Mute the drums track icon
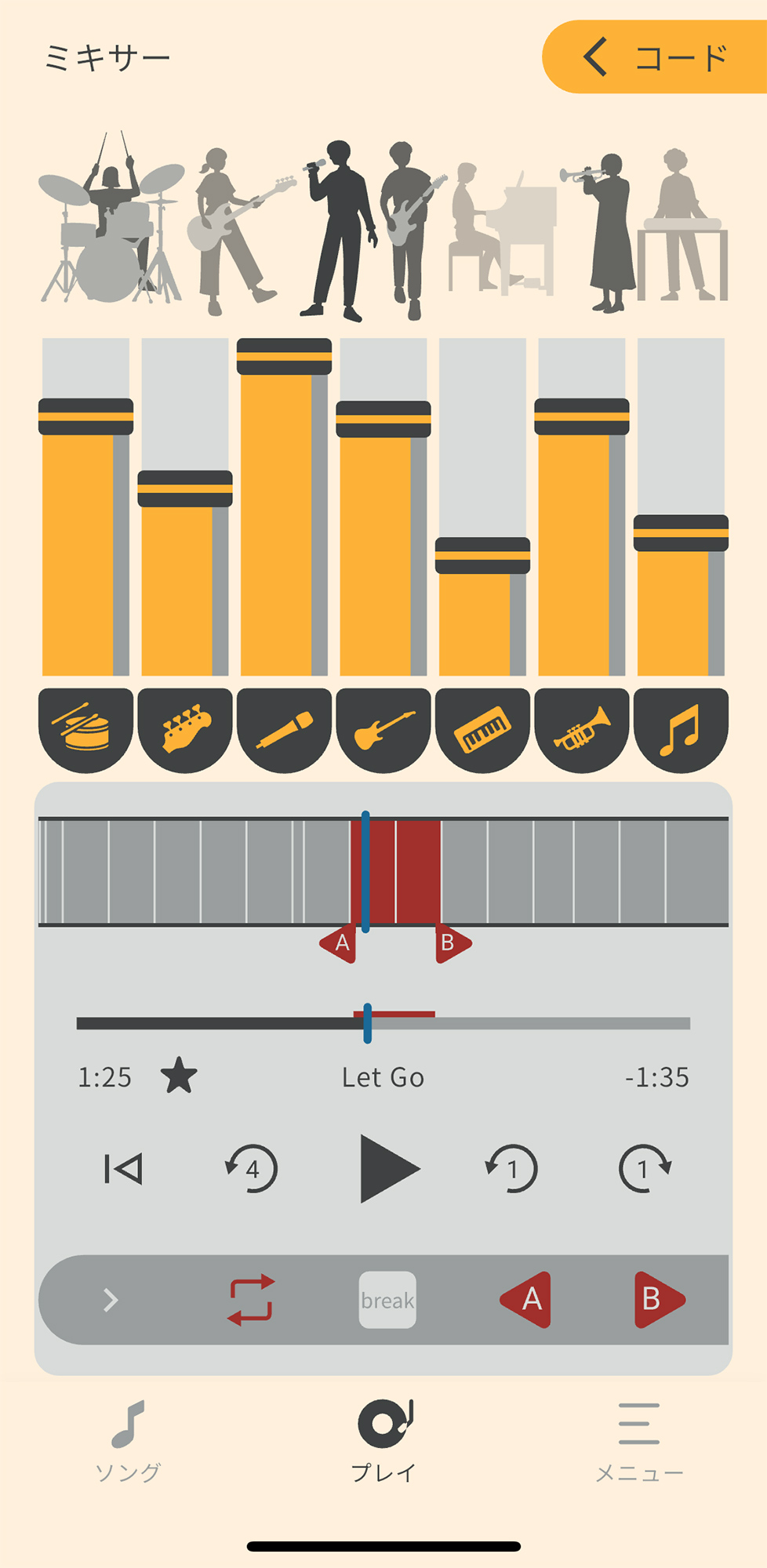This screenshot has width=767, height=1568. click(x=85, y=729)
